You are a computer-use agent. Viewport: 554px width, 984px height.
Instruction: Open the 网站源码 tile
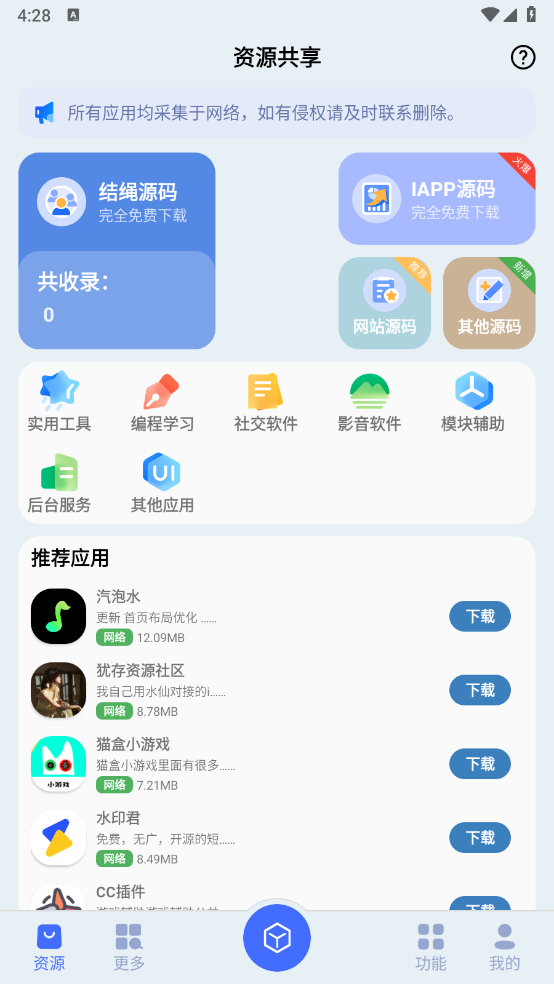tap(385, 302)
